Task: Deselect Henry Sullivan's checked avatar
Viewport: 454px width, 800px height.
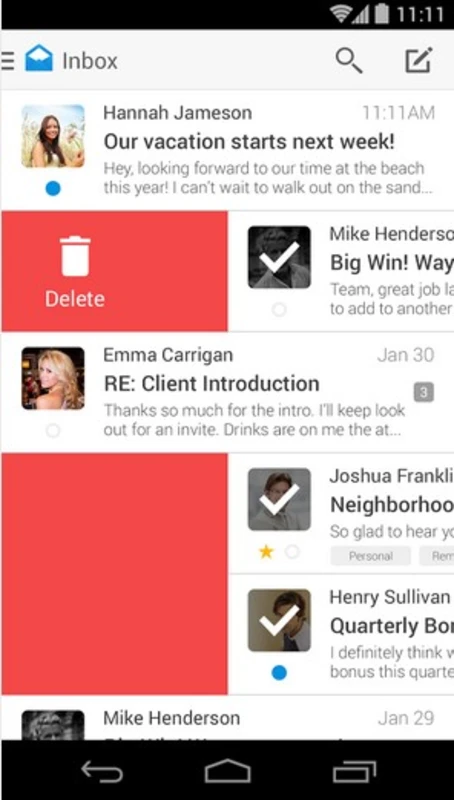Action: (x=279, y=620)
